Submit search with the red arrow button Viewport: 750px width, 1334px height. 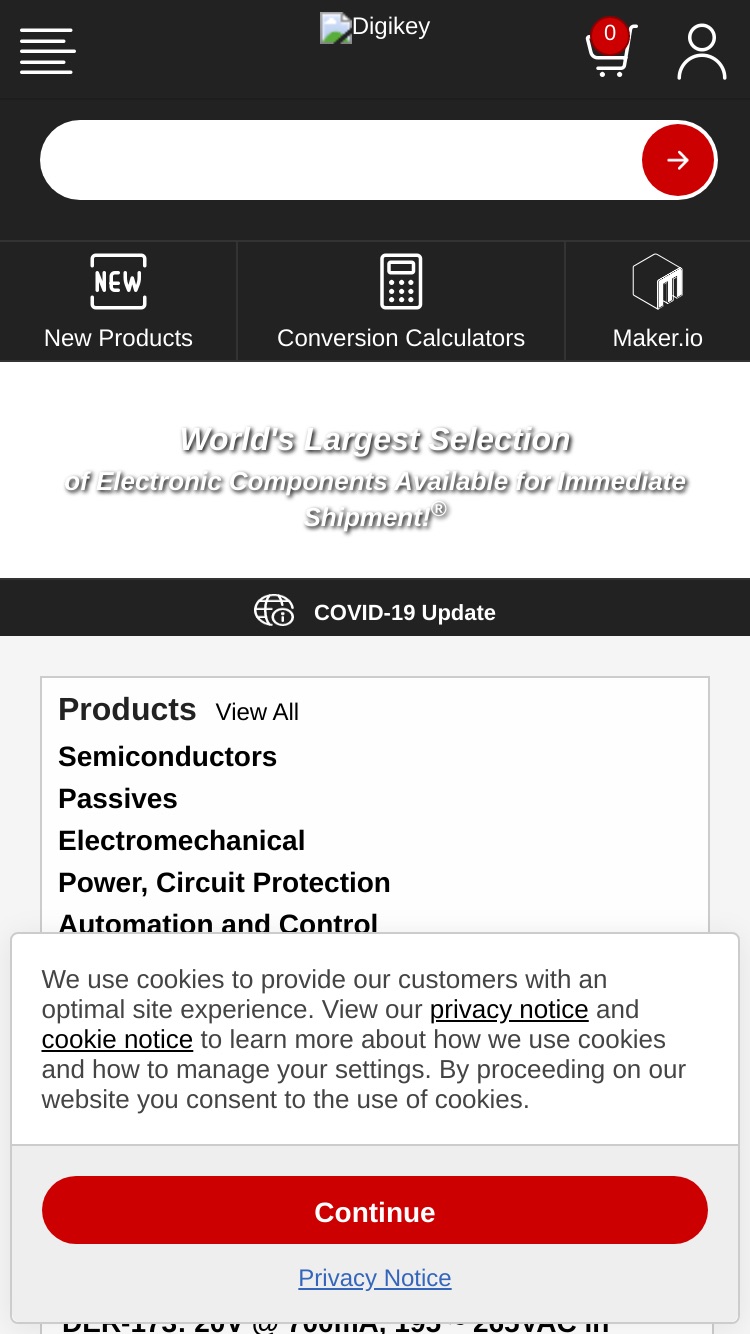[x=678, y=160]
